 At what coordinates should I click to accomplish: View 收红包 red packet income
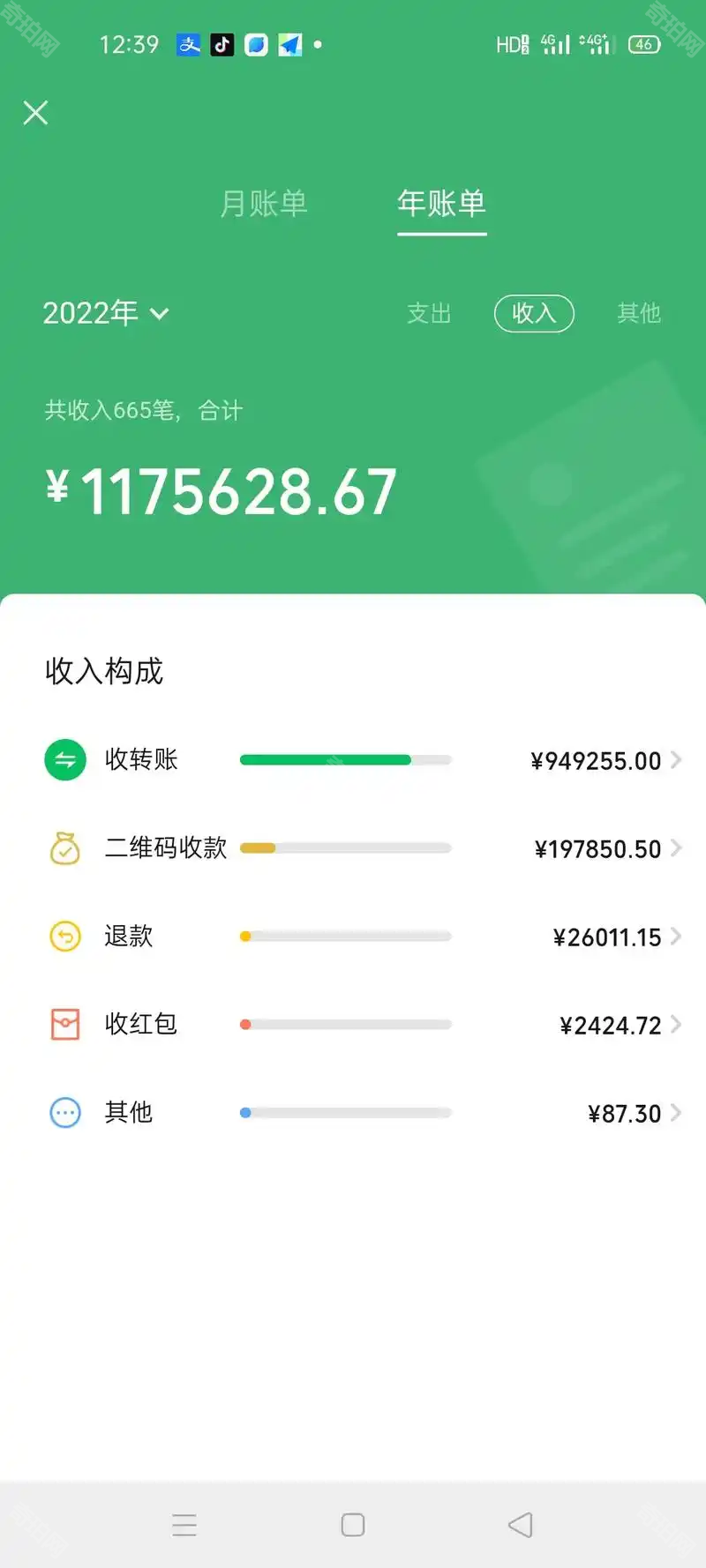point(362,1025)
